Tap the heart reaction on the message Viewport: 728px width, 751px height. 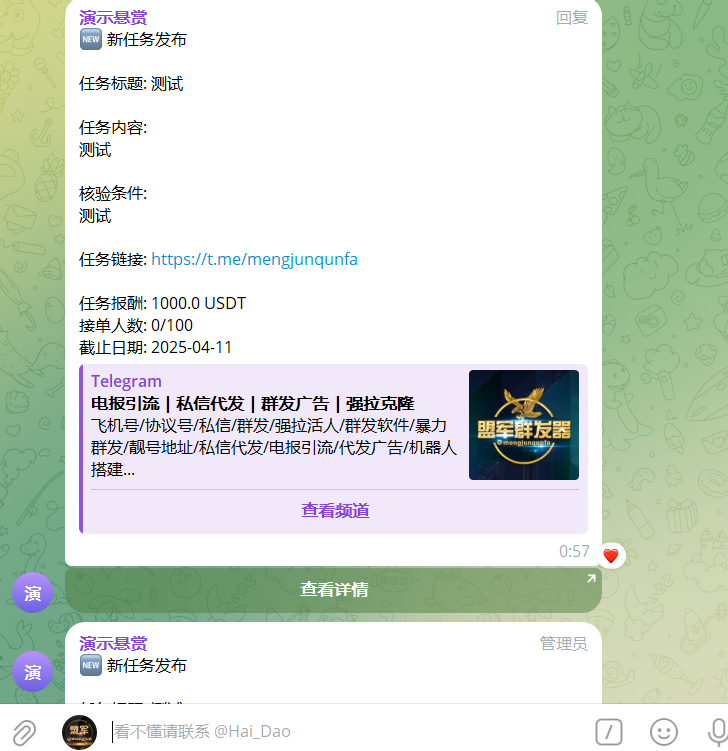click(x=611, y=556)
